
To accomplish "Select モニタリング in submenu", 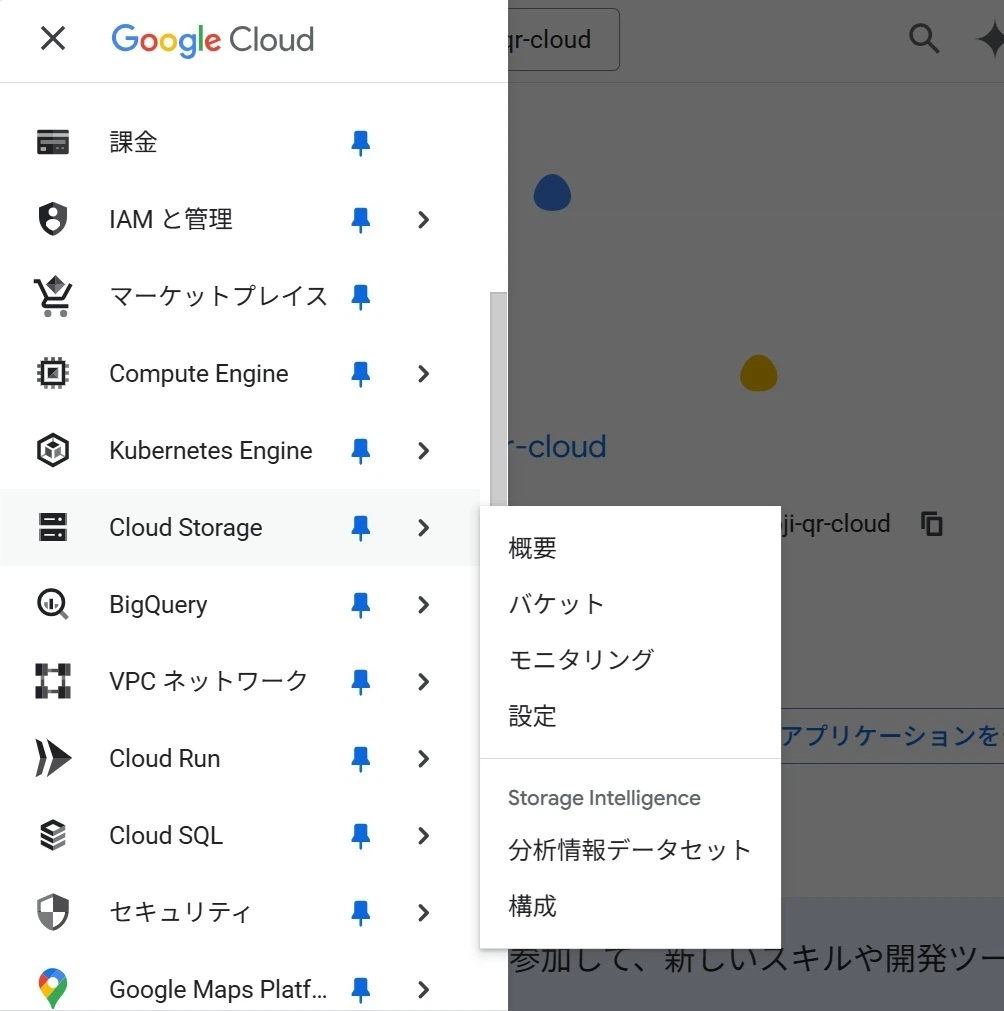I will 580,660.
